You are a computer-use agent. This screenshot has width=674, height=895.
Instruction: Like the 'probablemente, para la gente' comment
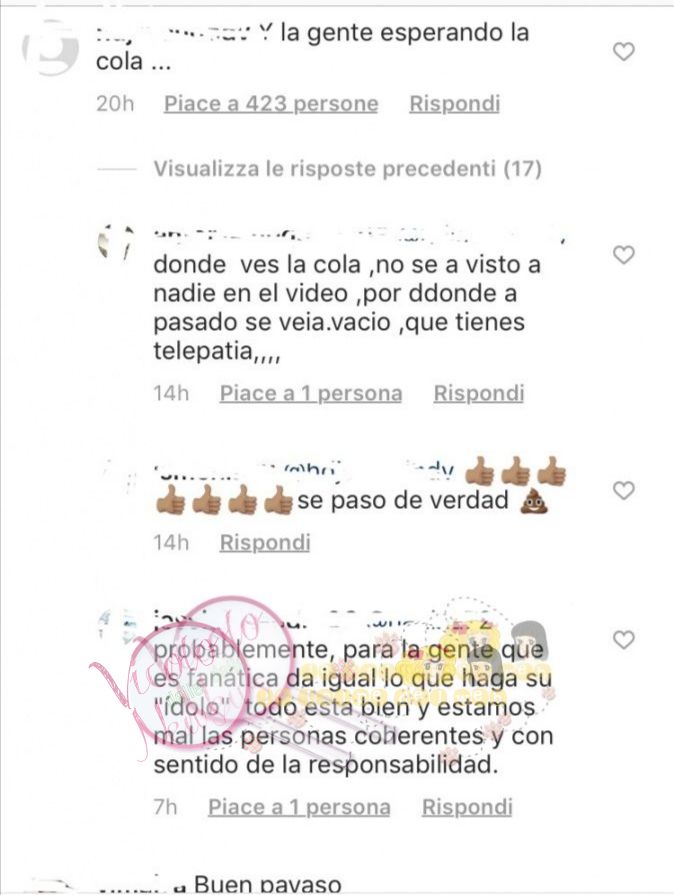(624, 639)
